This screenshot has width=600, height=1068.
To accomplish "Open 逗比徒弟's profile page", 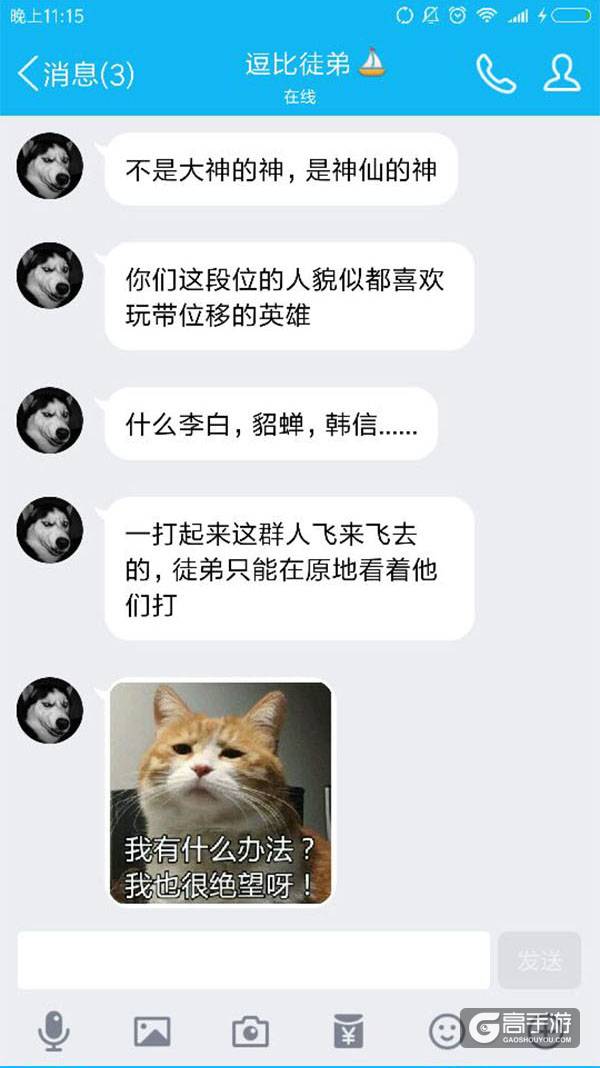I will (562, 73).
